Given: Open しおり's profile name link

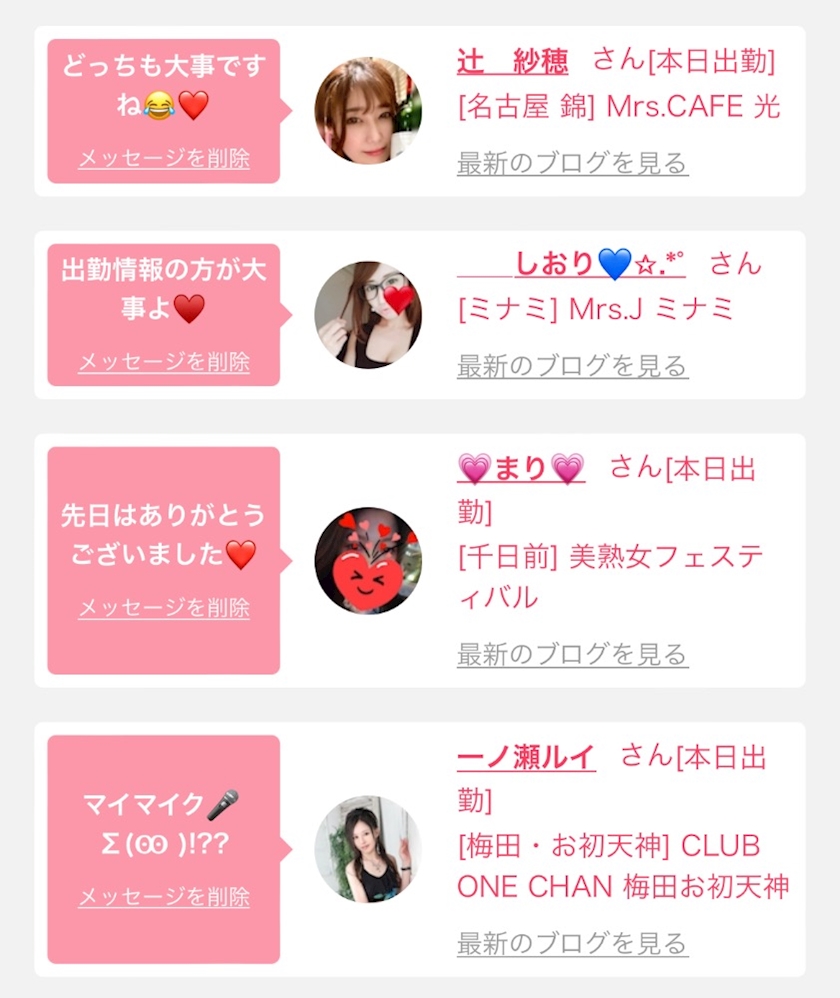Looking at the screenshot, I should pyautogui.click(x=571, y=264).
